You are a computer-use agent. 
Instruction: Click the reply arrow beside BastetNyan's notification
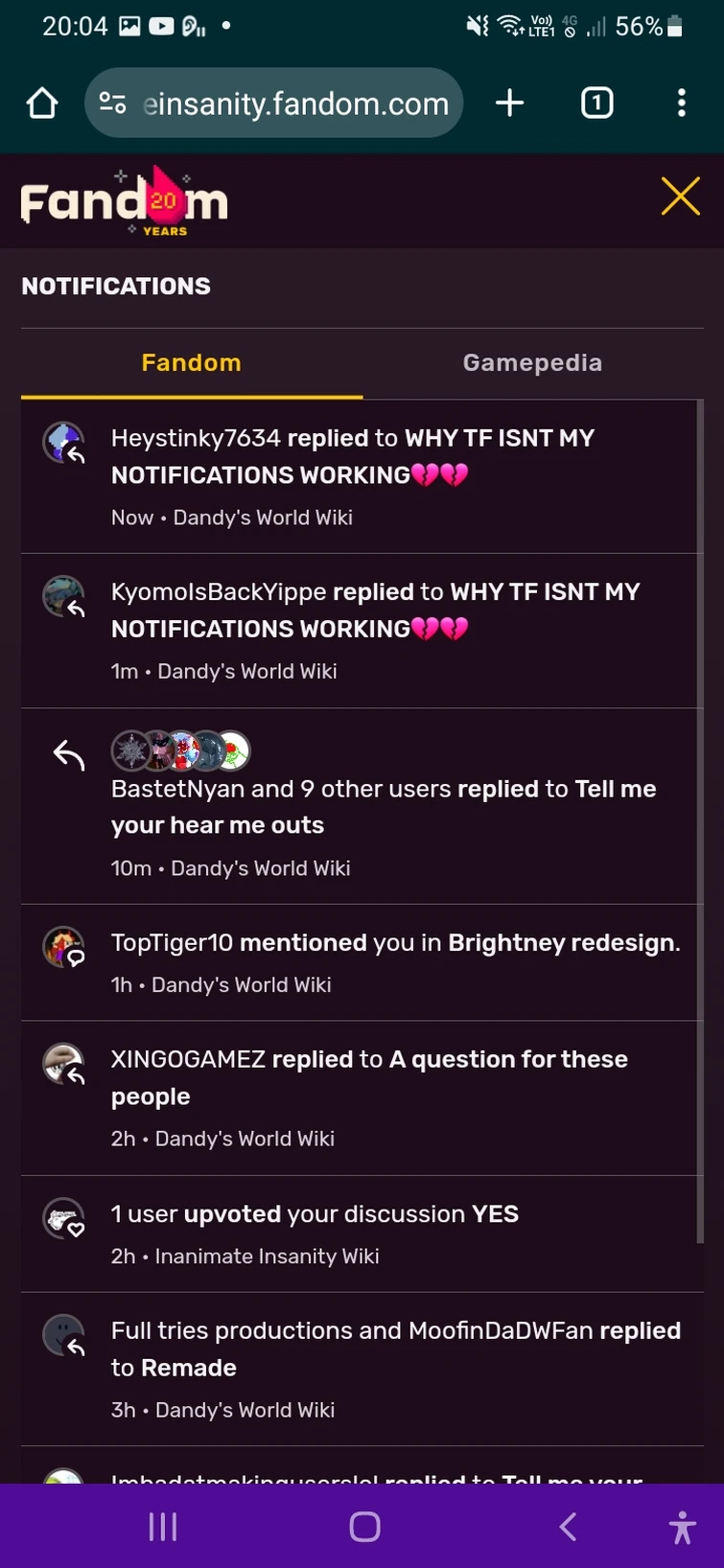(67, 754)
